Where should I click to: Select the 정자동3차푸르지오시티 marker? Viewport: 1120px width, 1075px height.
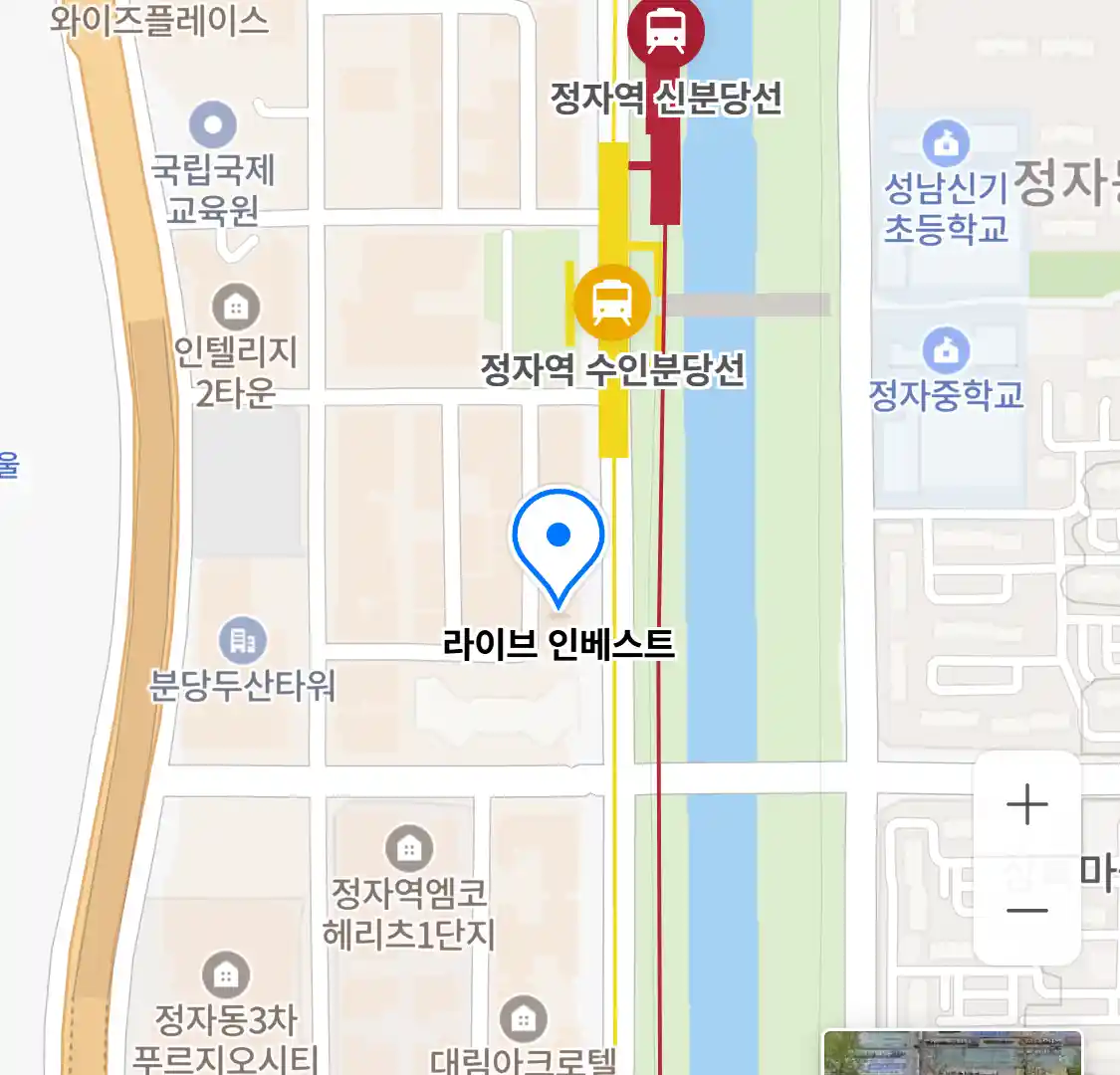click(x=226, y=975)
